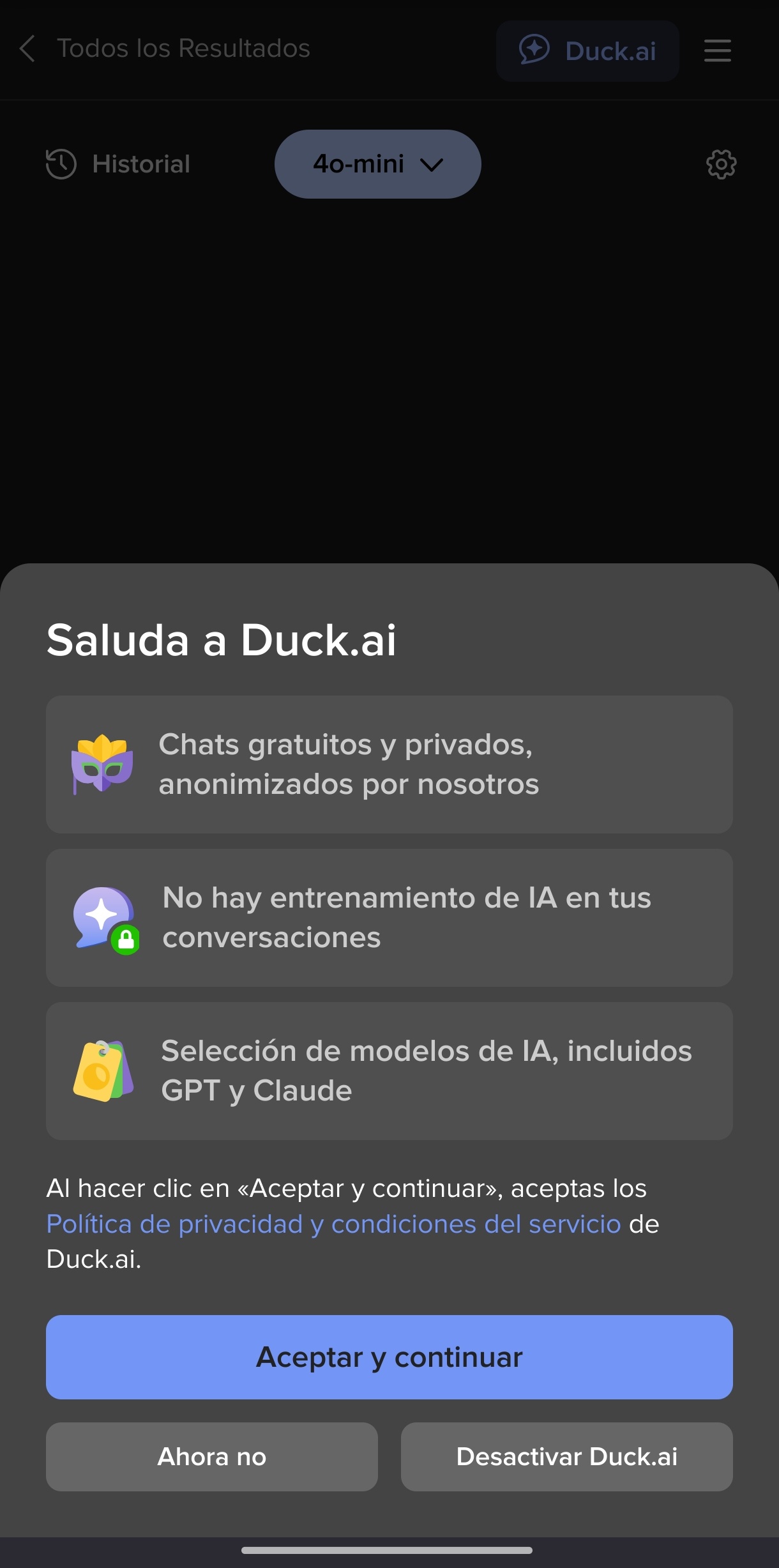Screen dimensions: 779x1568
Task: Go back to Todos los Resultados
Action: [x=164, y=49]
